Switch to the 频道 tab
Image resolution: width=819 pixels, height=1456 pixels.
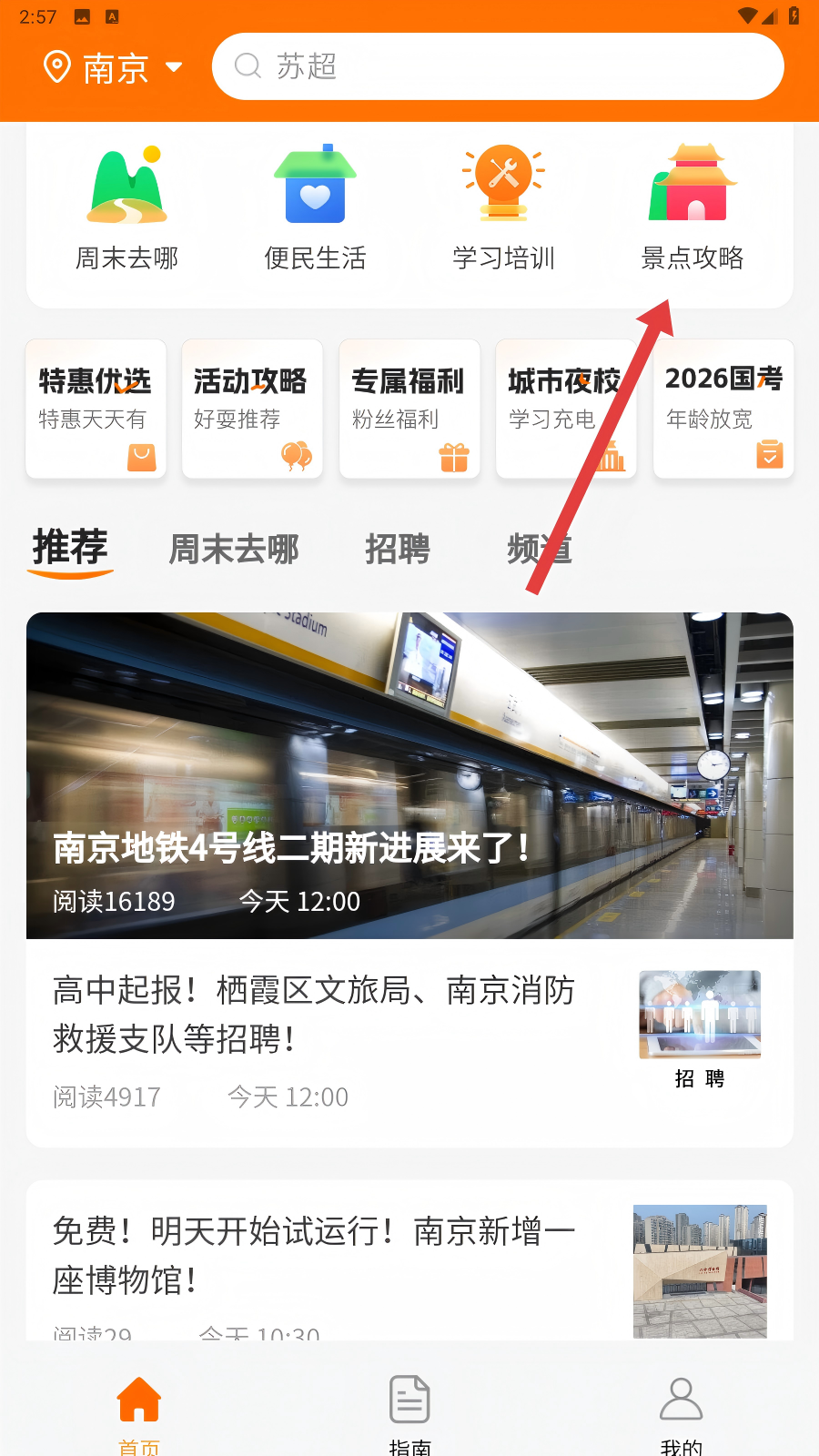click(539, 550)
